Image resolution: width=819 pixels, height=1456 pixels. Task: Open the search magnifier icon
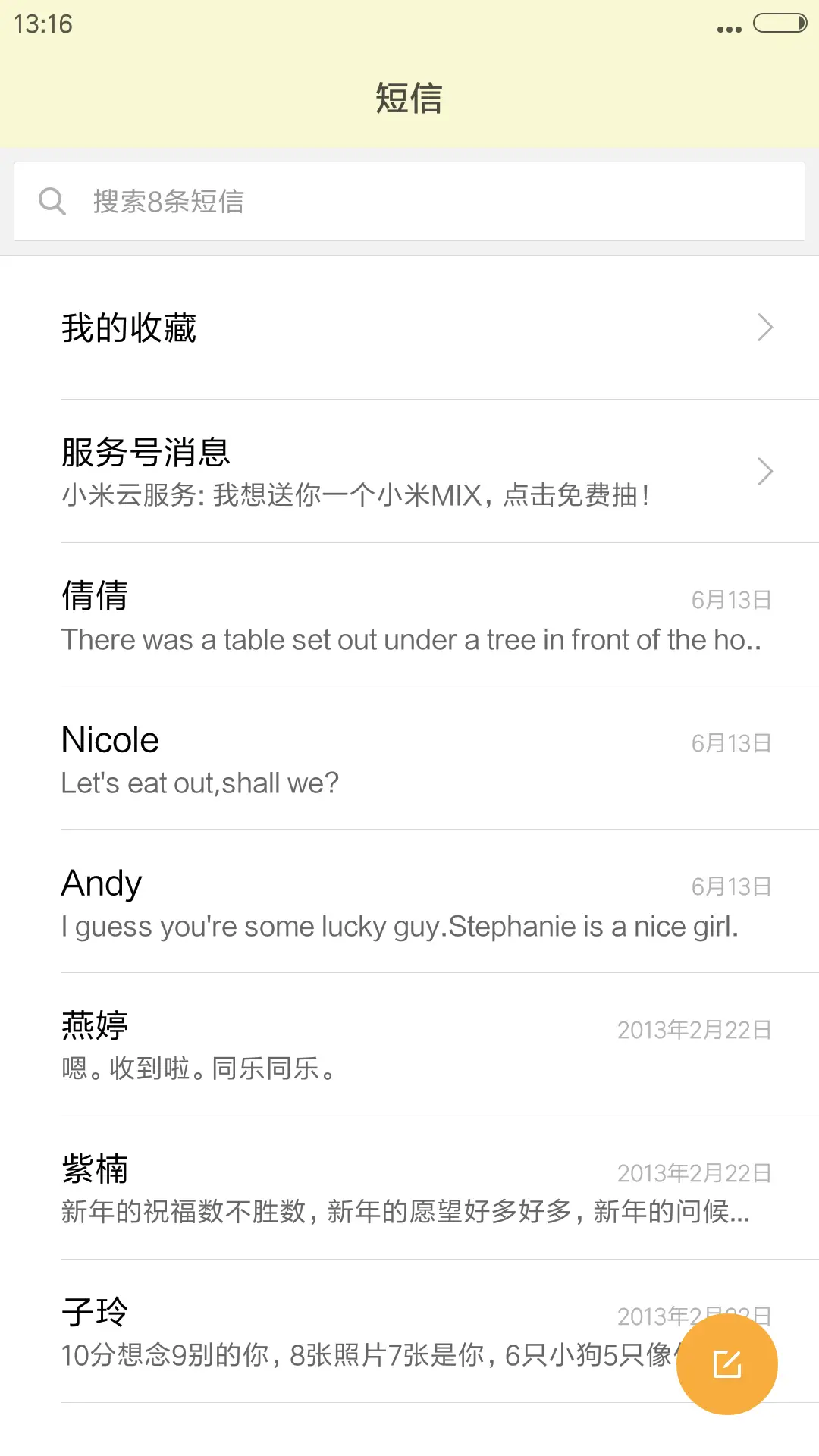coord(52,200)
